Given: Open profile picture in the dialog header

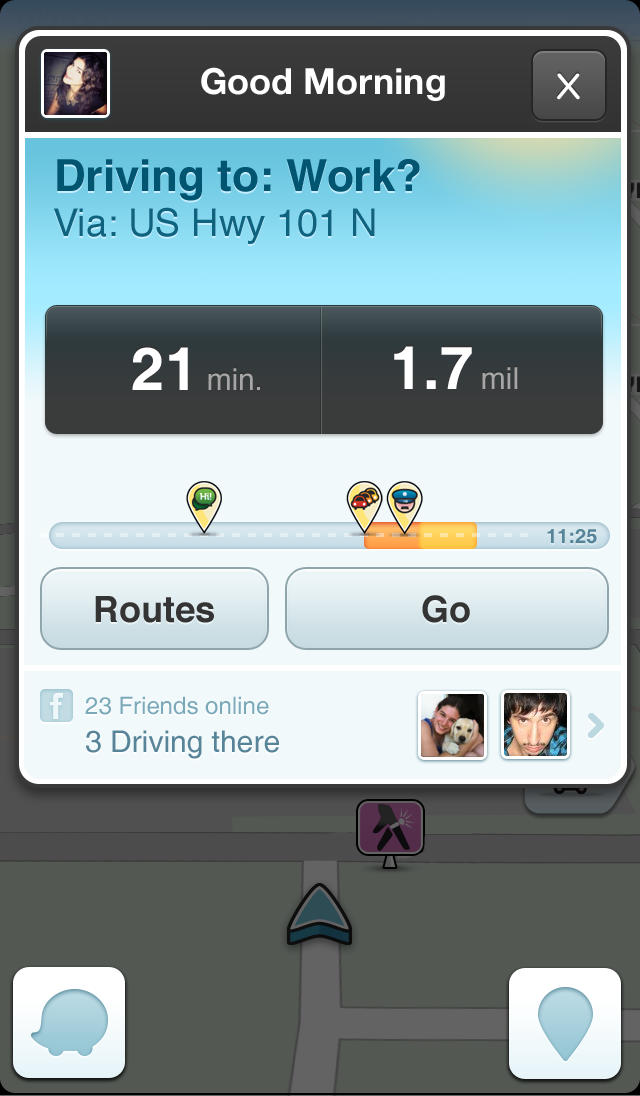Looking at the screenshot, I should 75,84.
